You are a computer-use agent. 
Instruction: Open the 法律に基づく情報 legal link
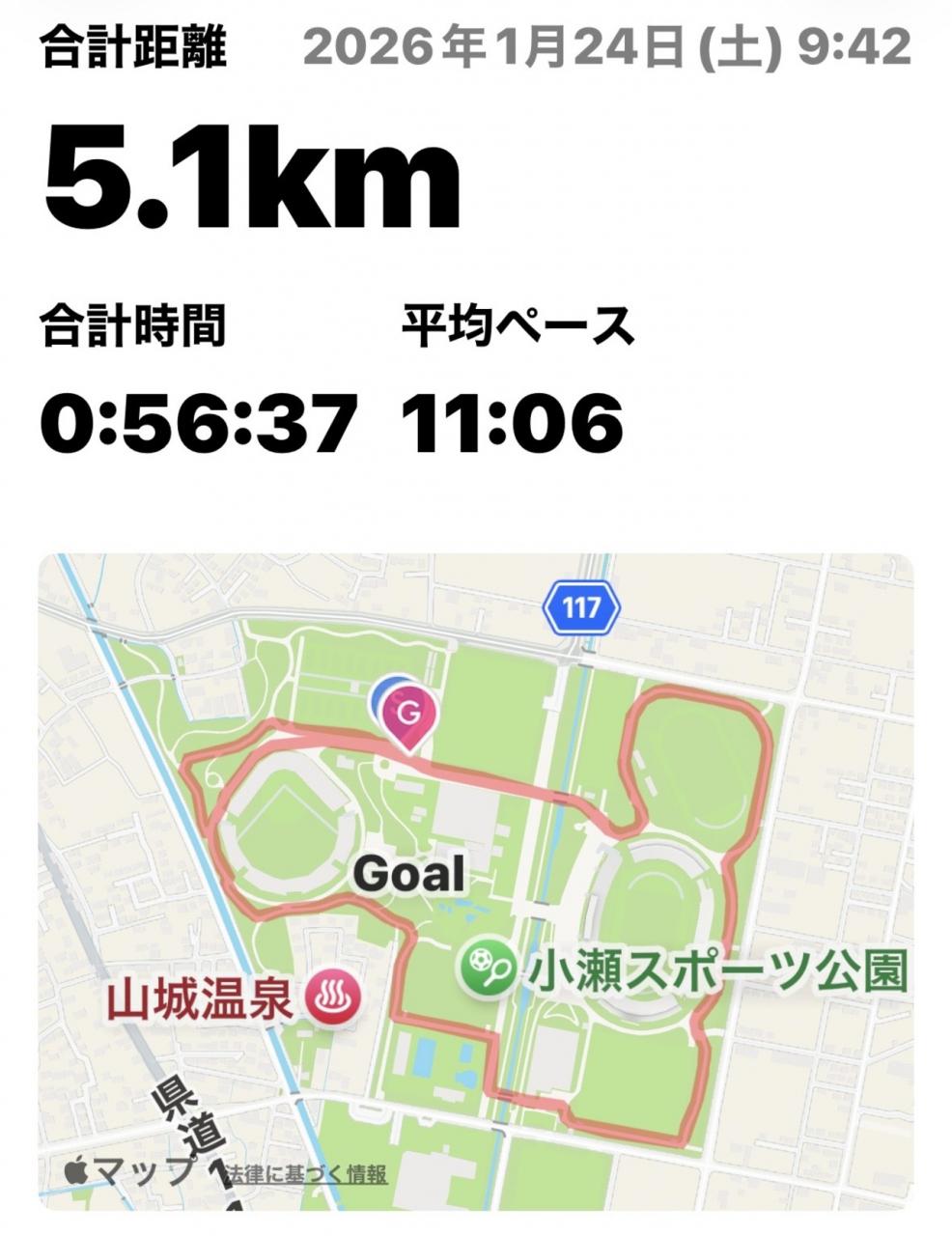307,1174
